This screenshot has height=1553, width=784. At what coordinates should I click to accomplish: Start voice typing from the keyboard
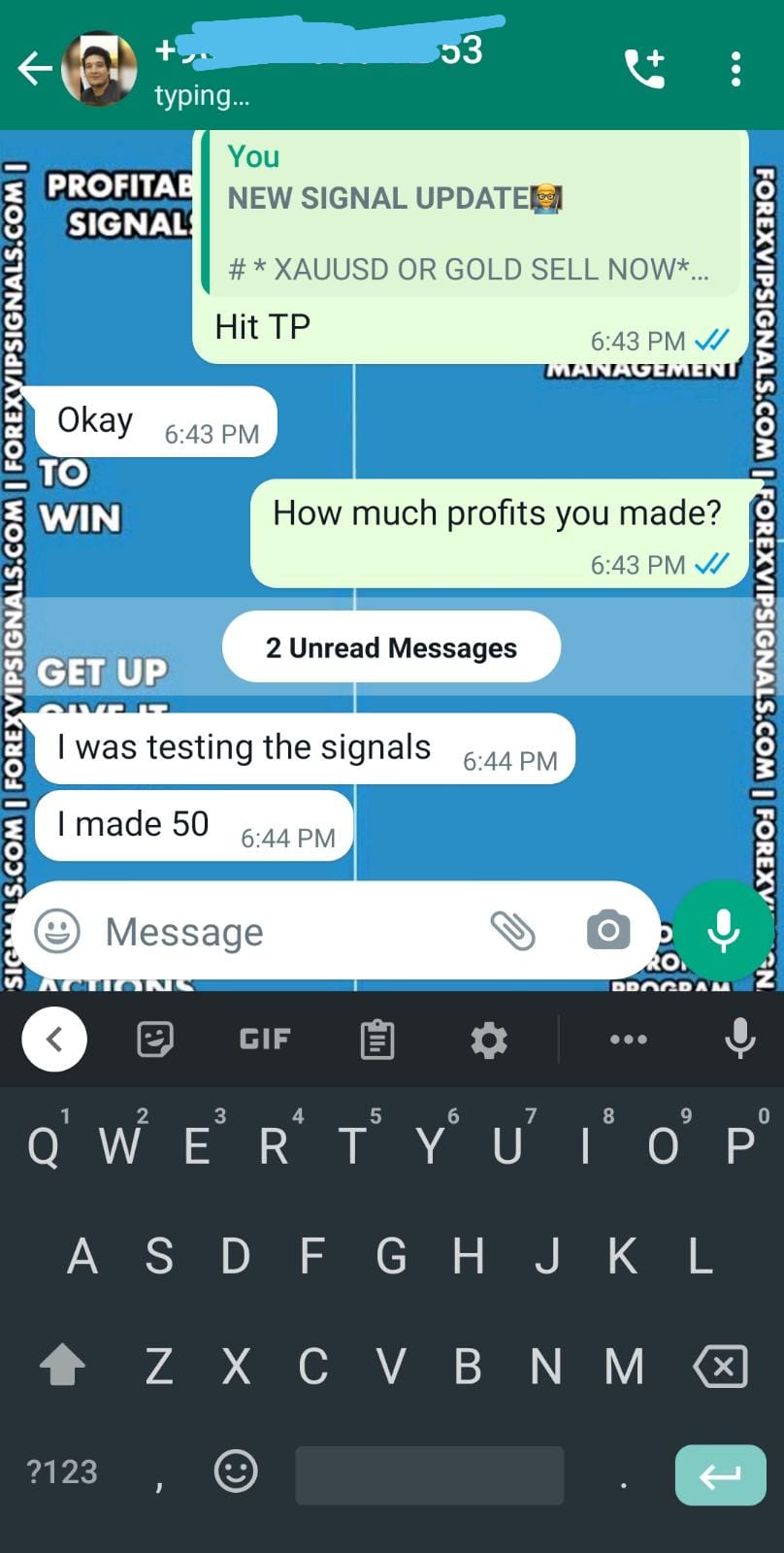(739, 1040)
